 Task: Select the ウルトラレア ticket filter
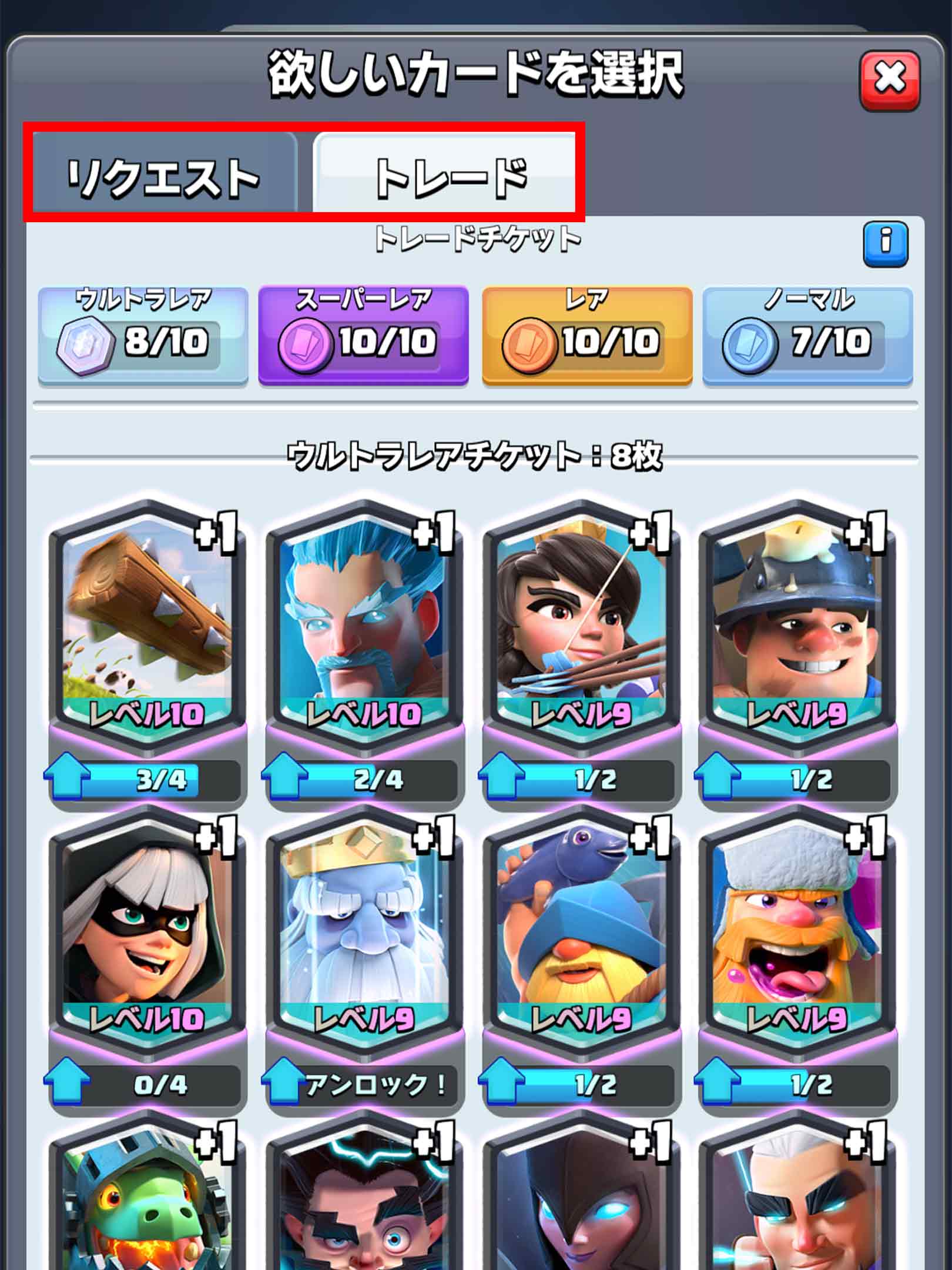143,336
